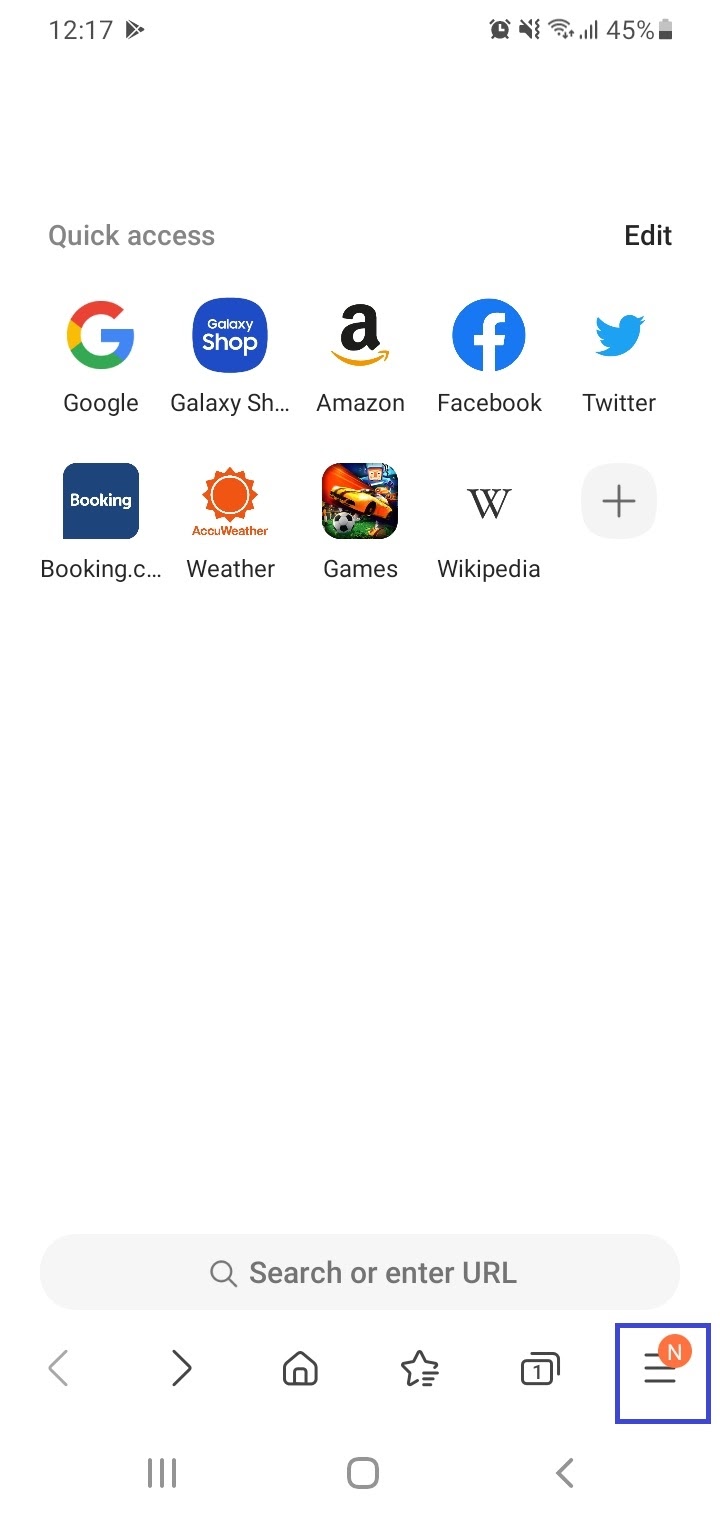720x1520 pixels.
Task: Go to the browser home page
Action: (300, 1368)
